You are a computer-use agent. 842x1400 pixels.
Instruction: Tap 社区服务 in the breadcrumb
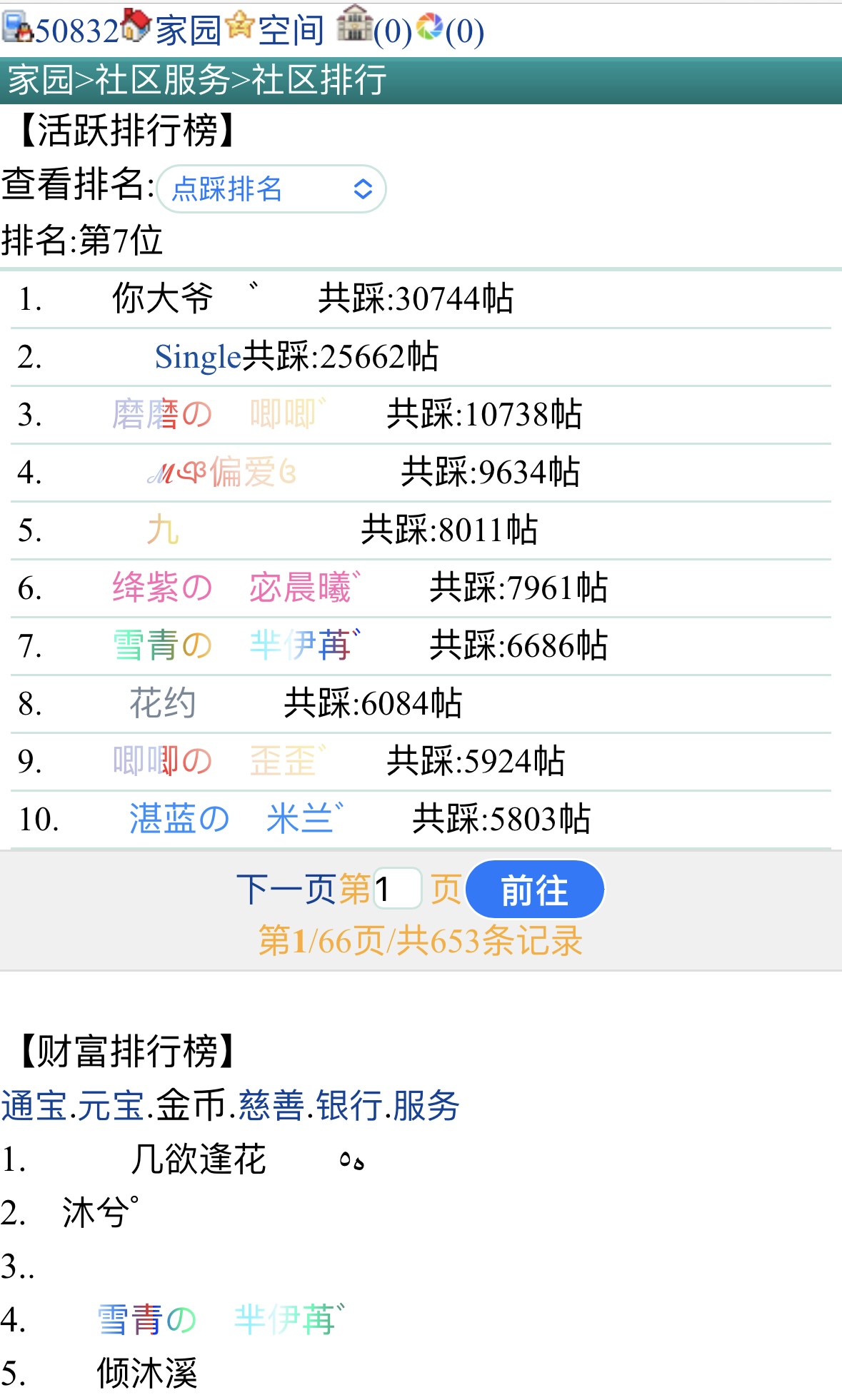[162, 79]
